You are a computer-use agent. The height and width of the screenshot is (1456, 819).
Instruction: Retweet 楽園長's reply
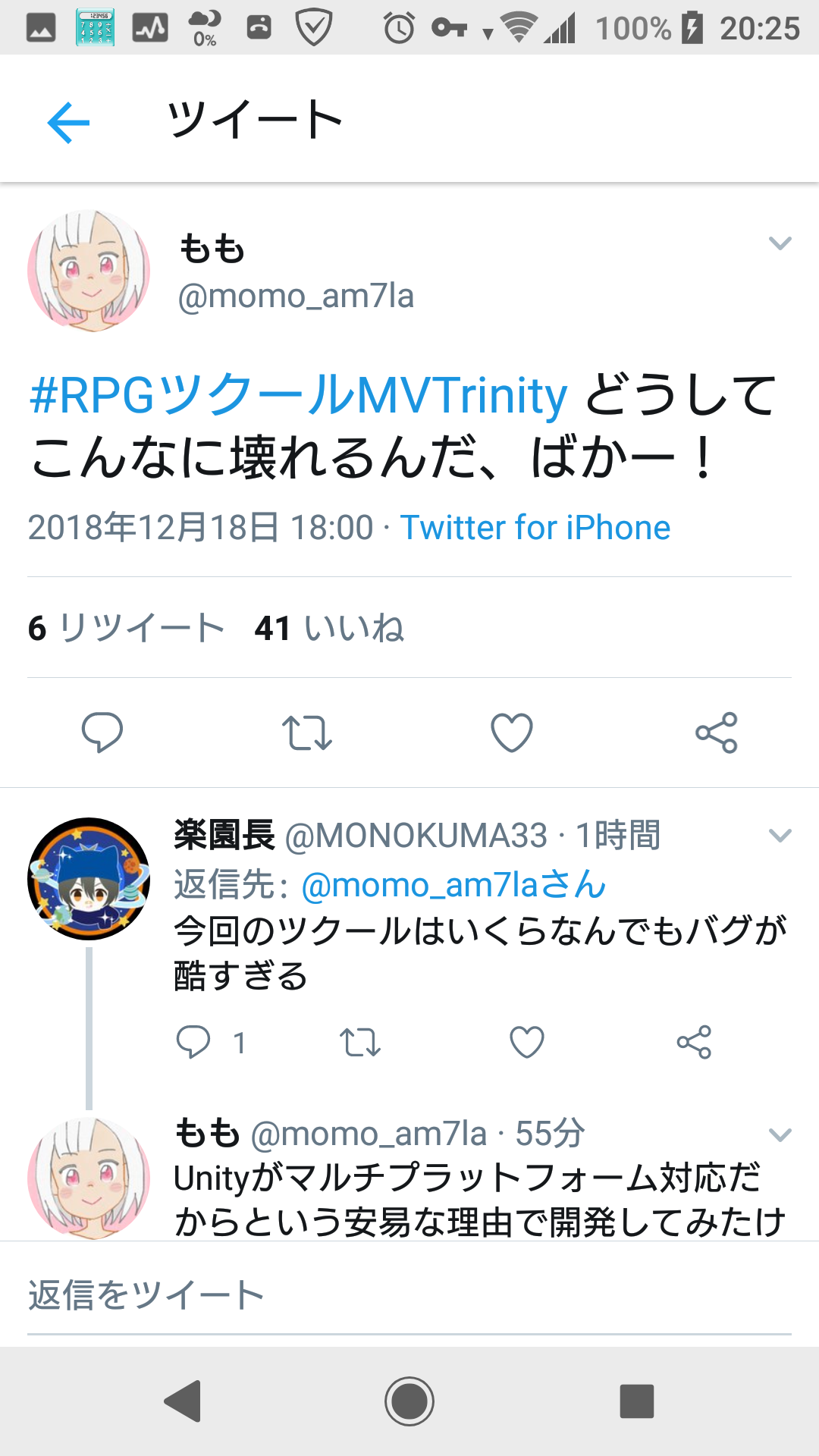[360, 1042]
